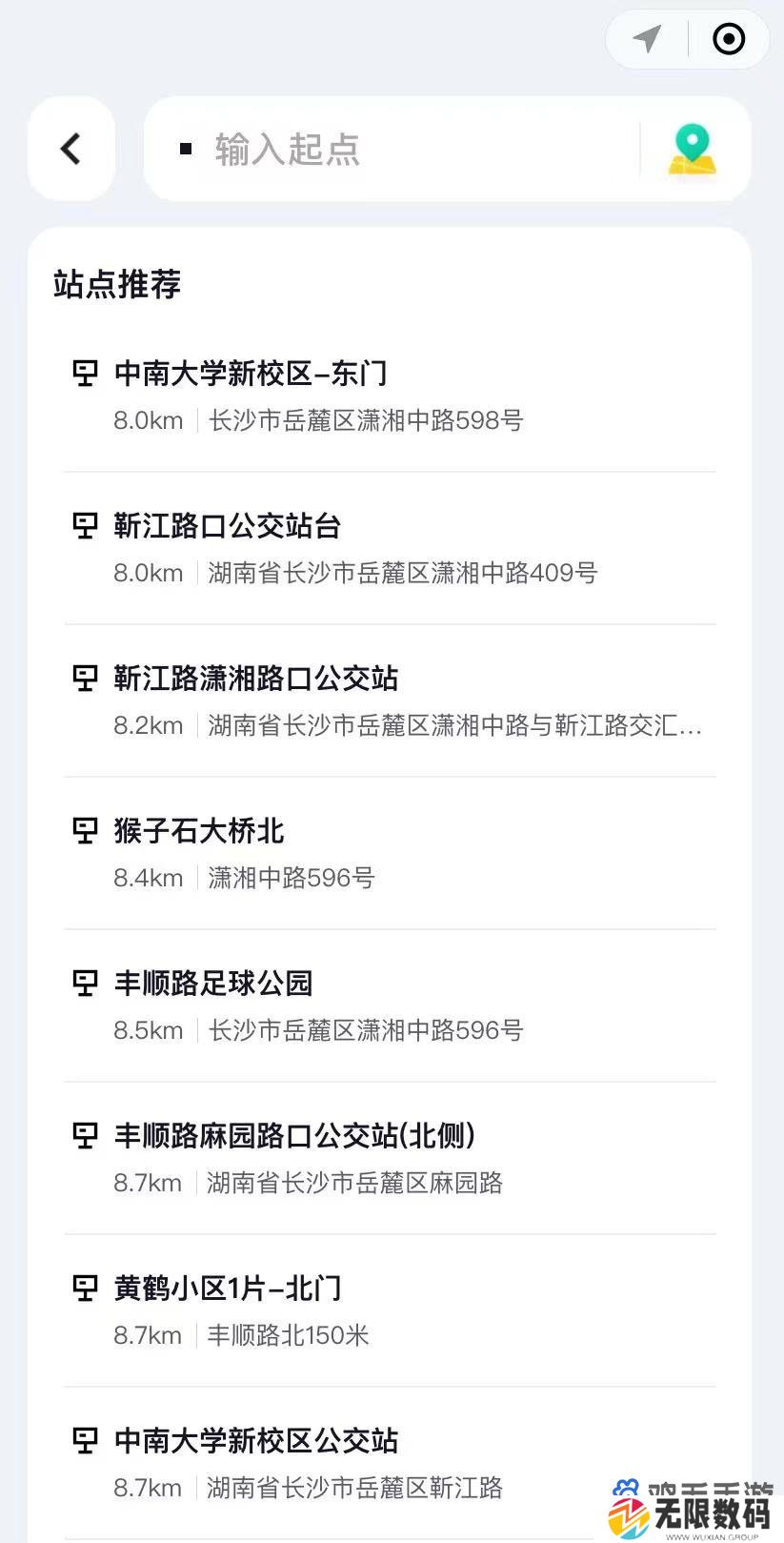Screen dimensions: 784x1543
Task: Select the 中南大学新校区-东门 station entry
Action: [251, 373]
